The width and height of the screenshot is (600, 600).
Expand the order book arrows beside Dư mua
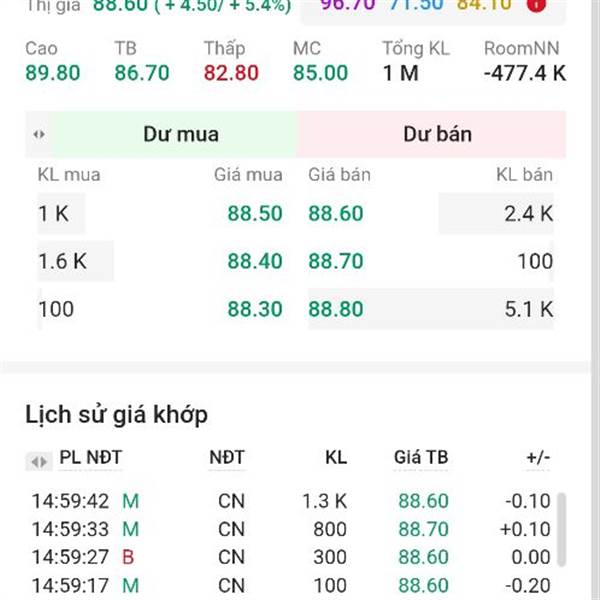pyautogui.click(x=39, y=134)
